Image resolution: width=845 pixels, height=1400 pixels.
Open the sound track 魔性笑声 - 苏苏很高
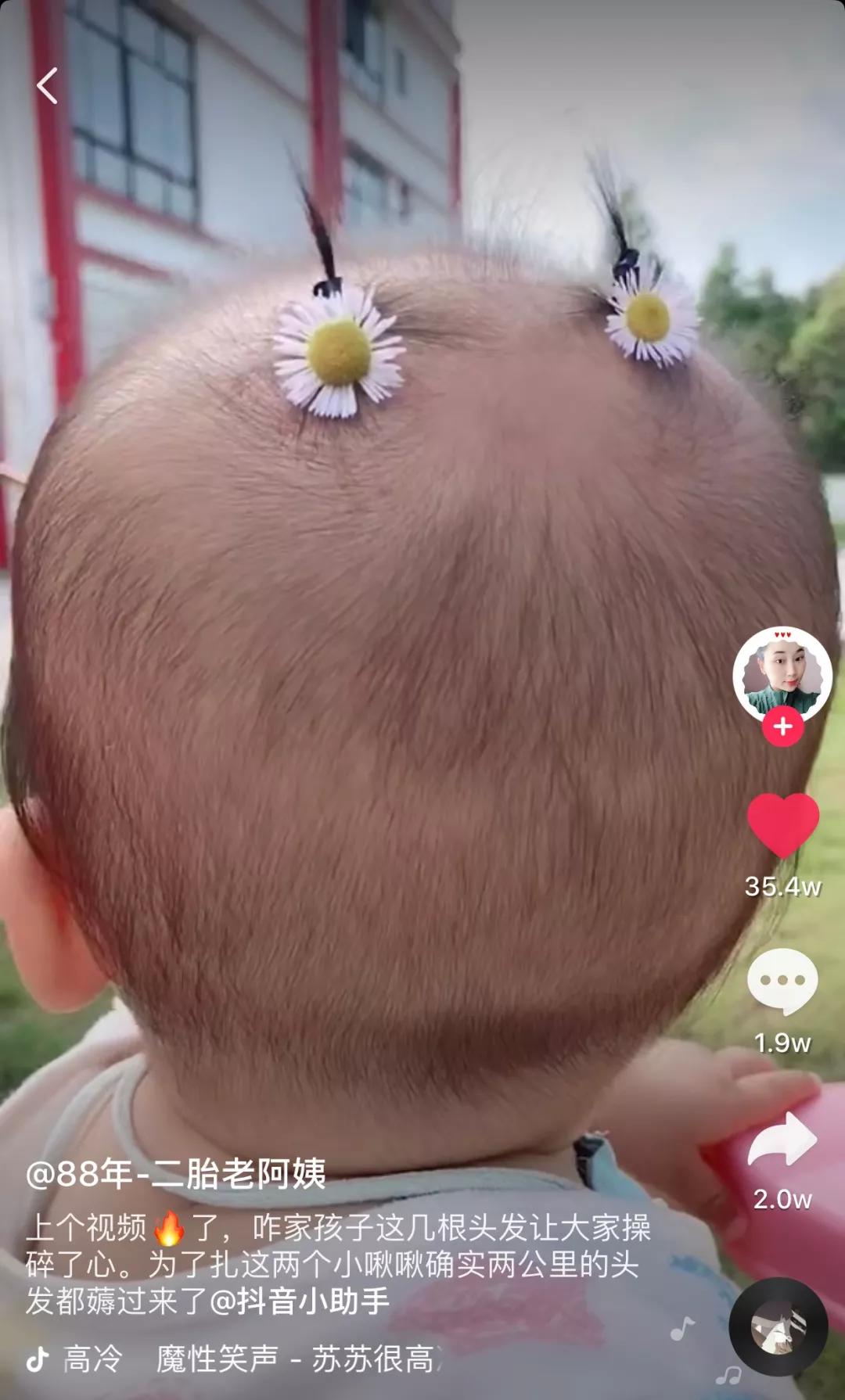click(x=298, y=1359)
